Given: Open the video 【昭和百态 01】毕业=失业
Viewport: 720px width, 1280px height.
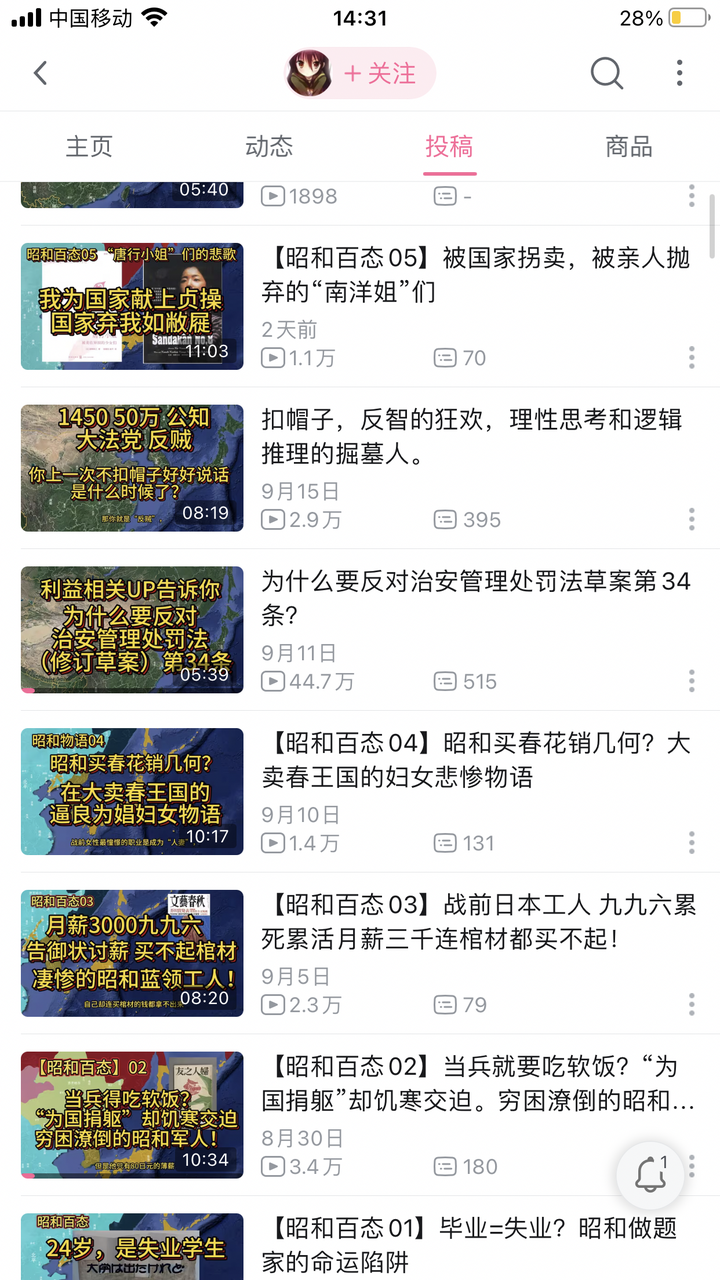Looking at the screenshot, I should (x=470, y=1244).
